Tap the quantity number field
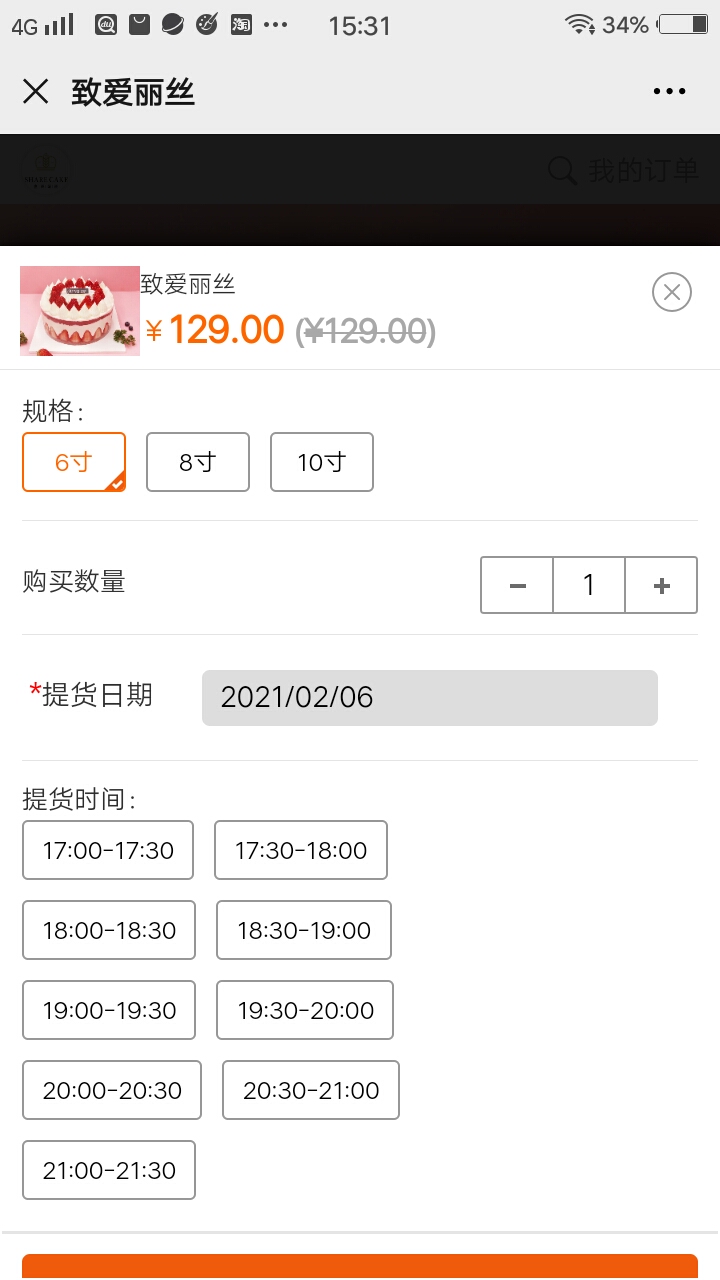The width and height of the screenshot is (720, 1280). pyautogui.click(x=589, y=585)
